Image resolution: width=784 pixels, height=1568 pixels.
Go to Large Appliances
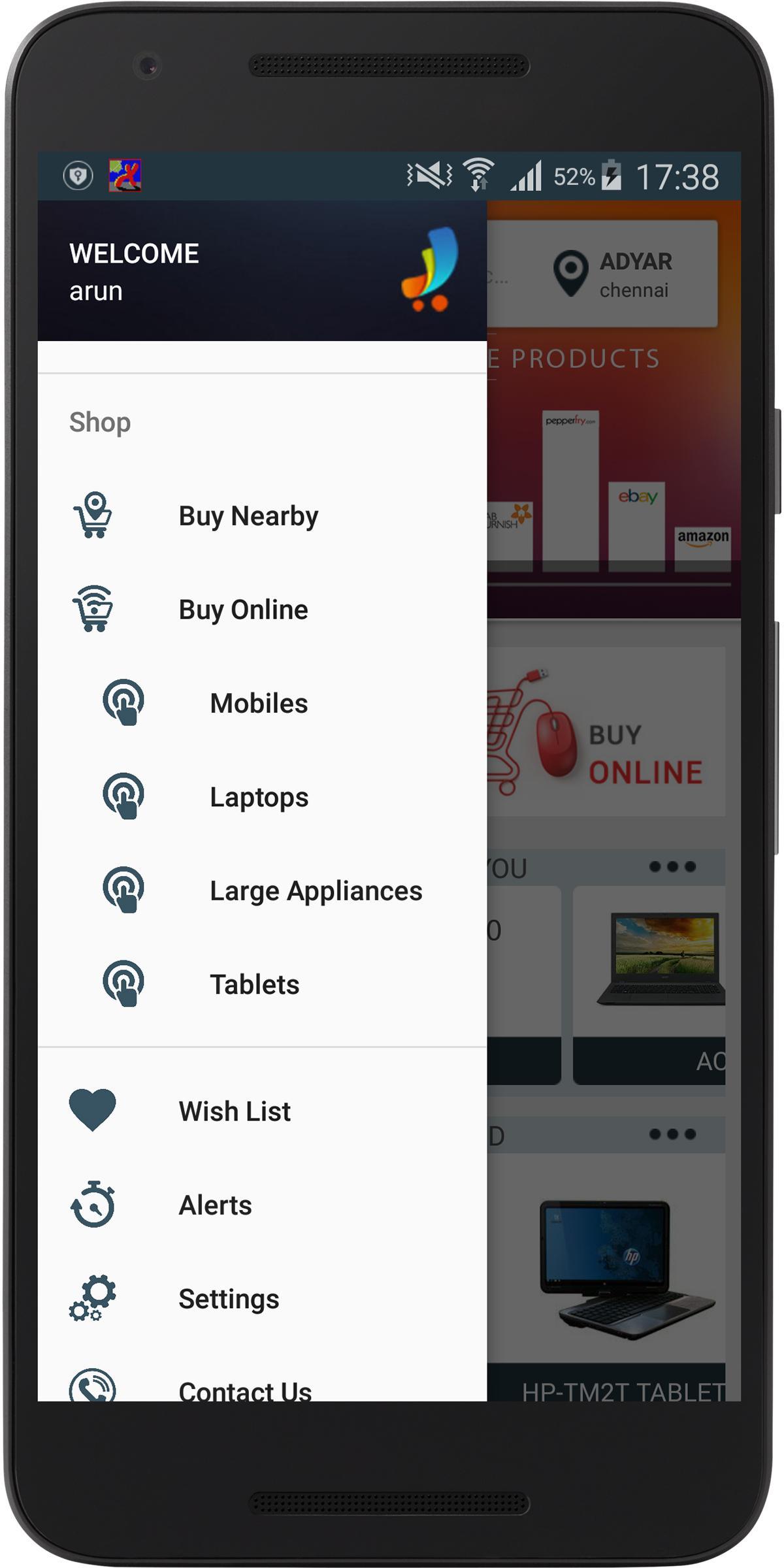pyautogui.click(x=316, y=891)
